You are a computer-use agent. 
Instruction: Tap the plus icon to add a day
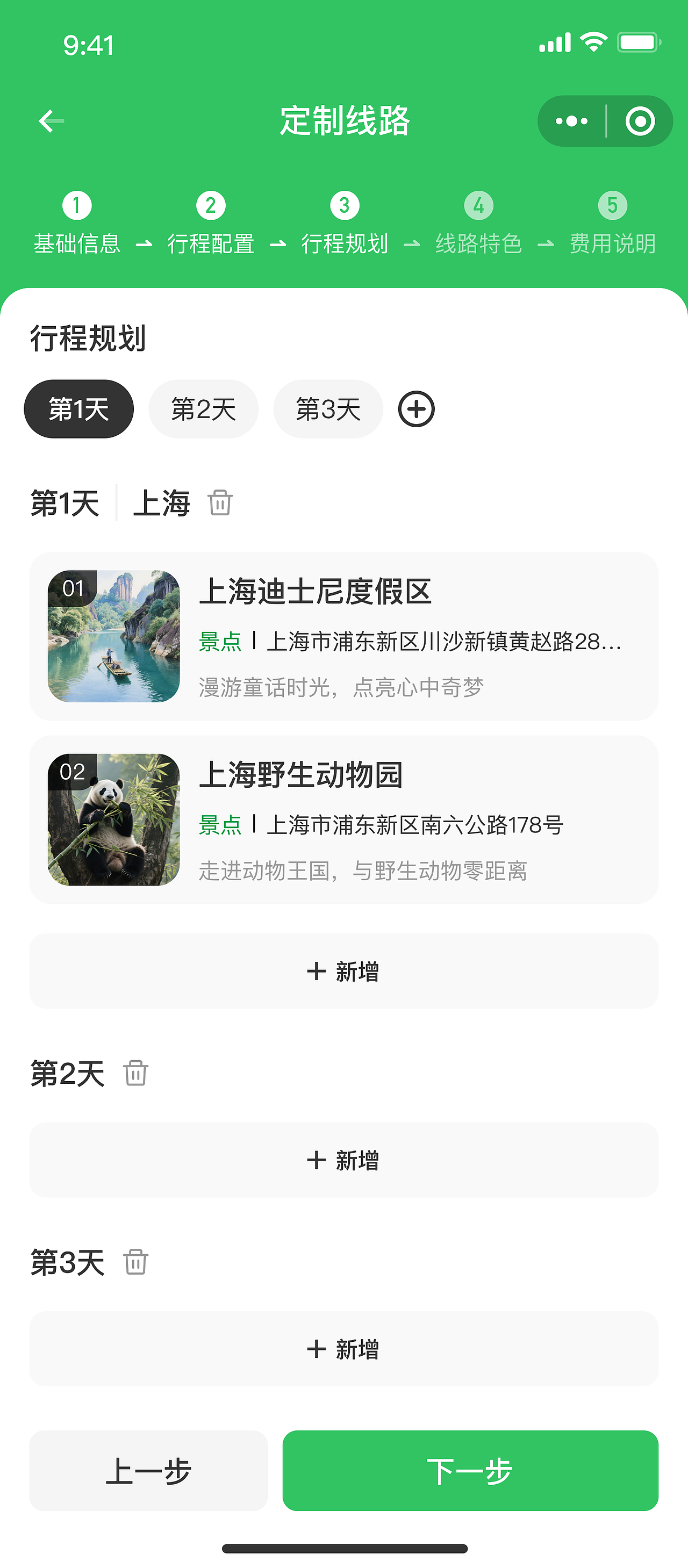point(416,408)
